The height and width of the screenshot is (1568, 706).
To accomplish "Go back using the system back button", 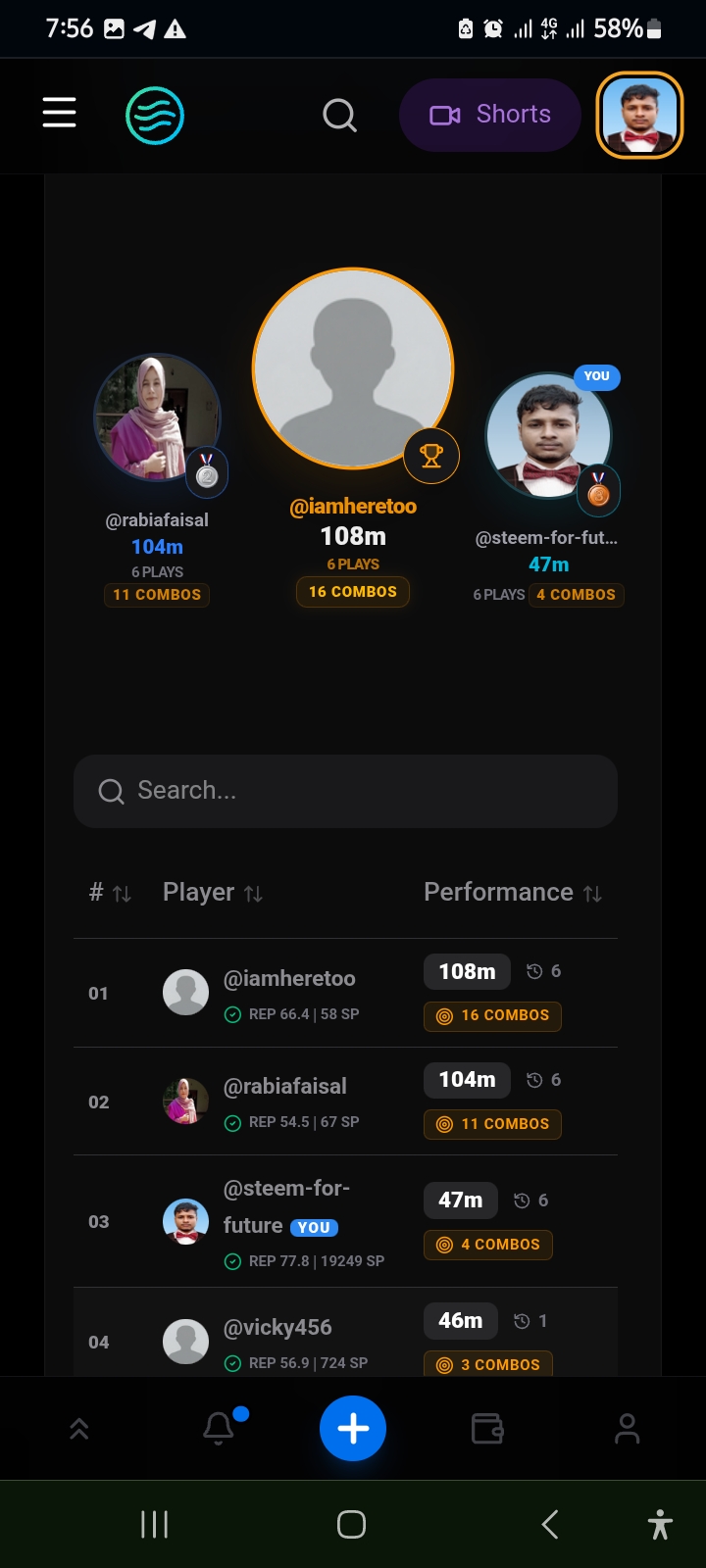I will click(x=550, y=1524).
